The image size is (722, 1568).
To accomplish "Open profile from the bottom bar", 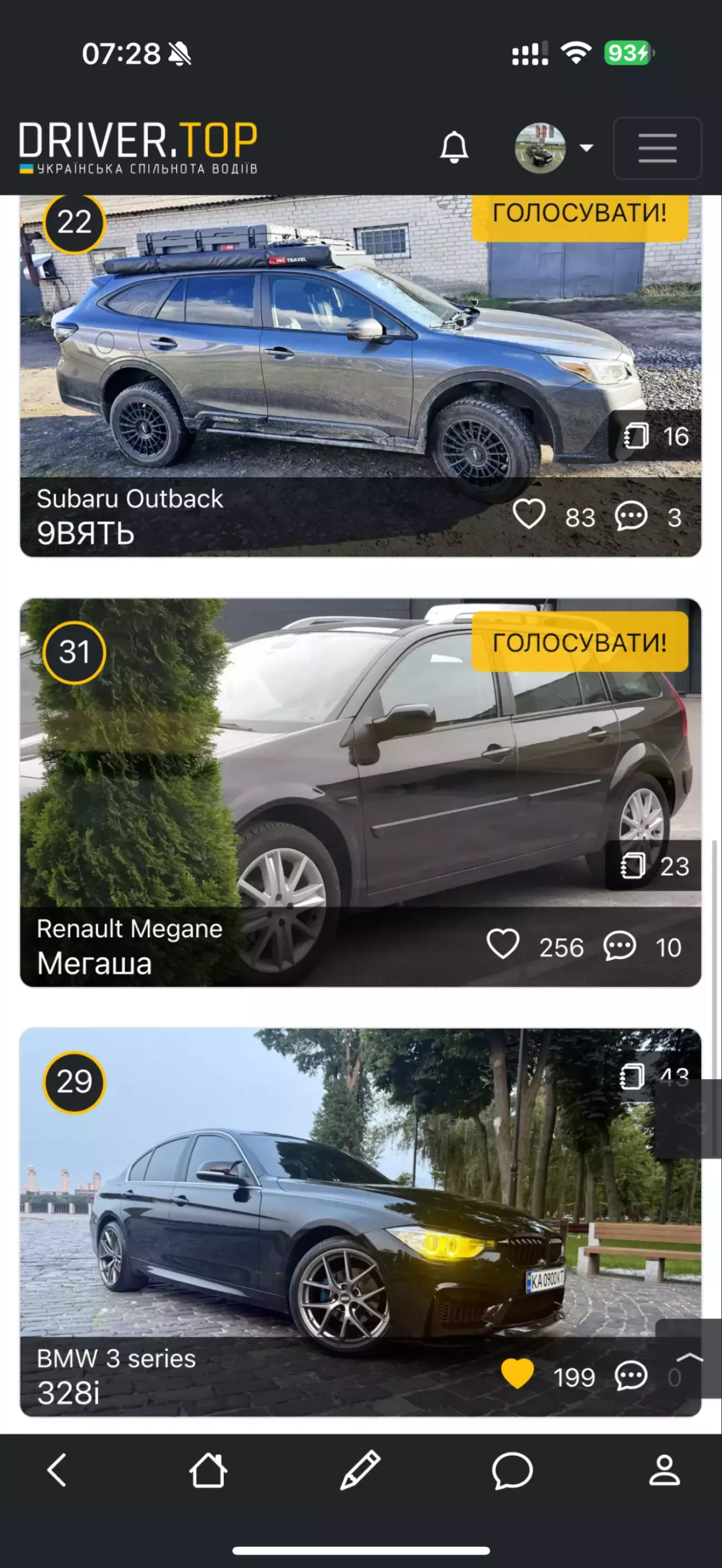I will [664, 1471].
